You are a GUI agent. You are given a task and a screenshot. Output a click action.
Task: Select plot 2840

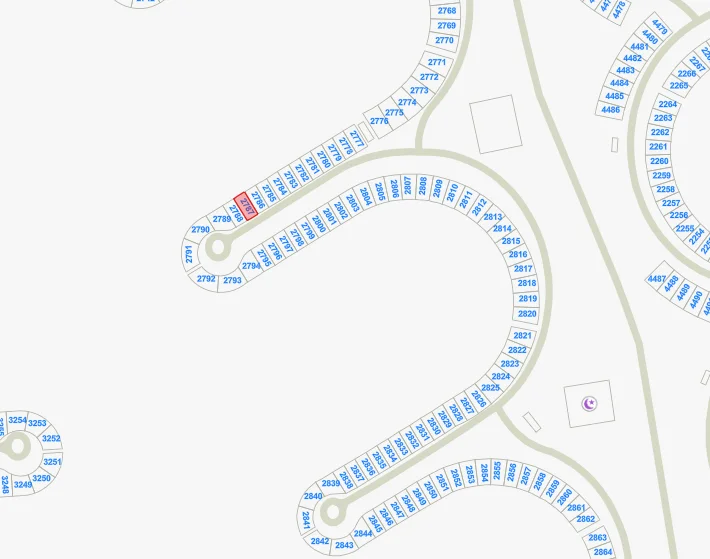coord(313,496)
